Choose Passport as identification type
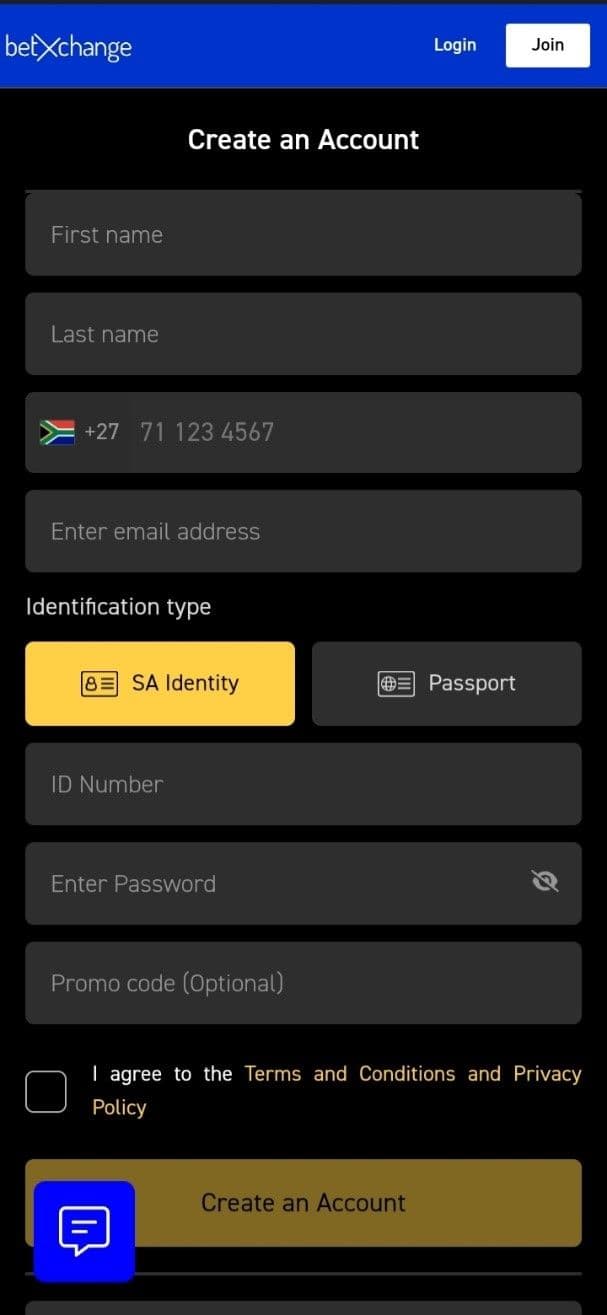This screenshot has height=1315, width=607. [x=446, y=684]
